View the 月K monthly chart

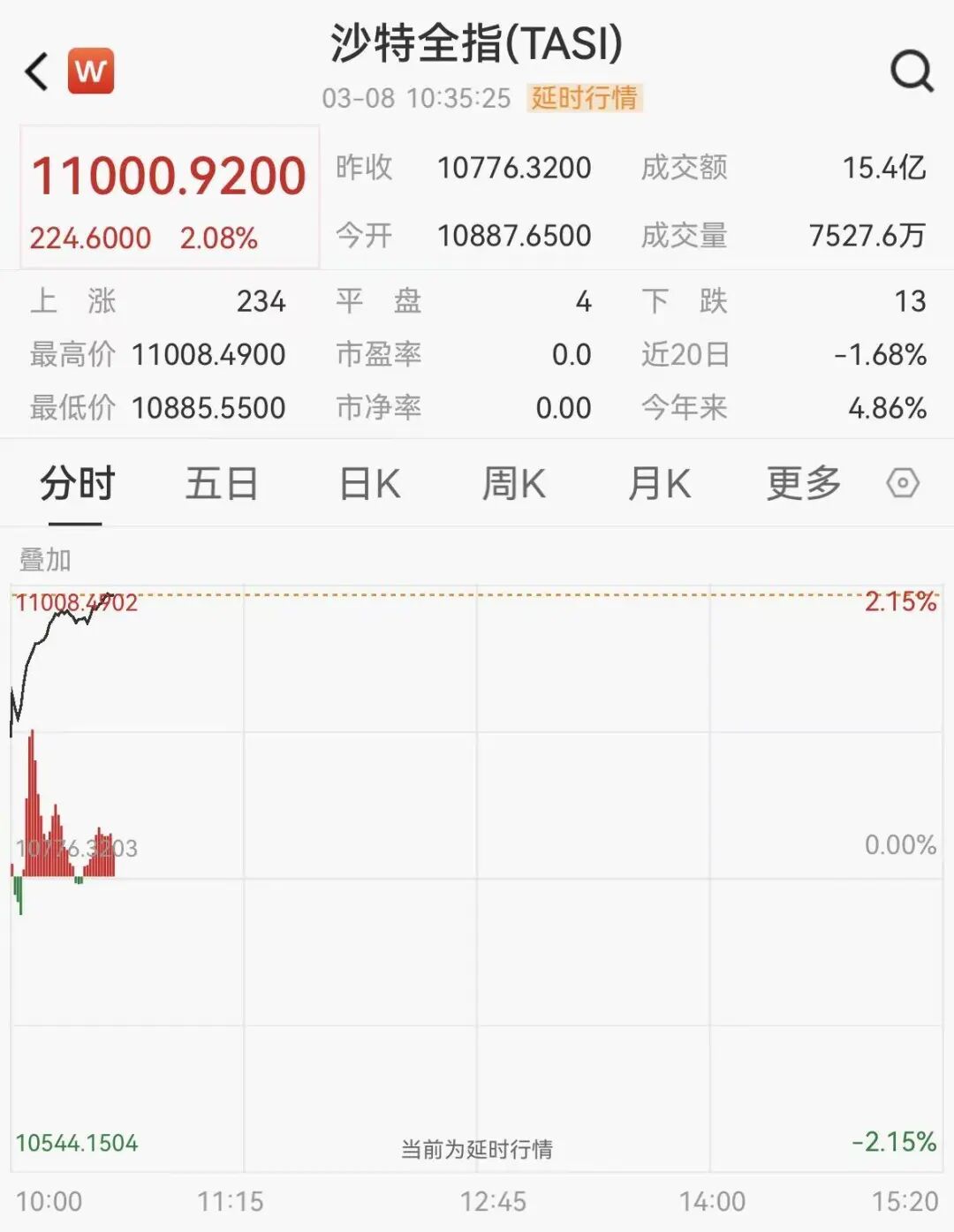[658, 484]
